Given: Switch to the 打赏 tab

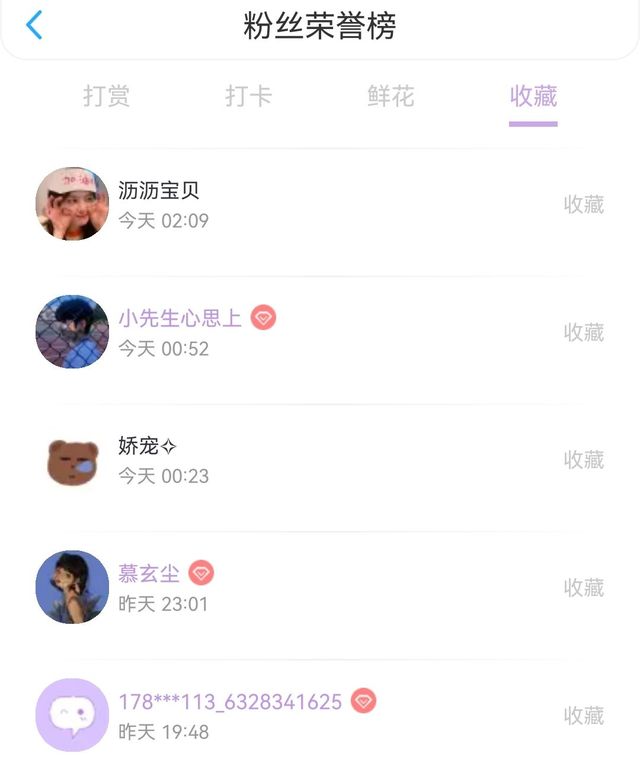Looking at the screenshot, I should click(107, 97).
